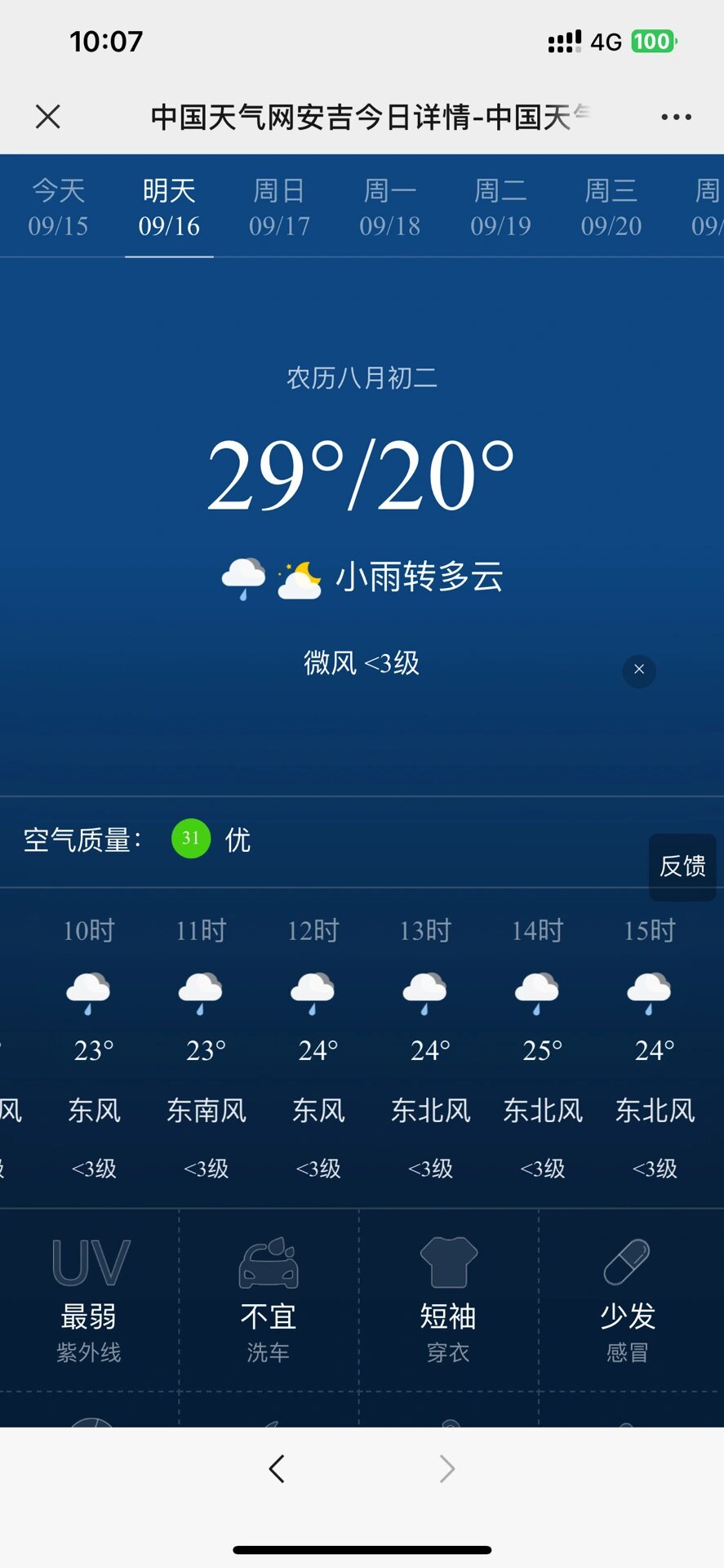Switch to the 今天 09/15 tab
This screenshot has height=1568, width=724.
[58, 207]
